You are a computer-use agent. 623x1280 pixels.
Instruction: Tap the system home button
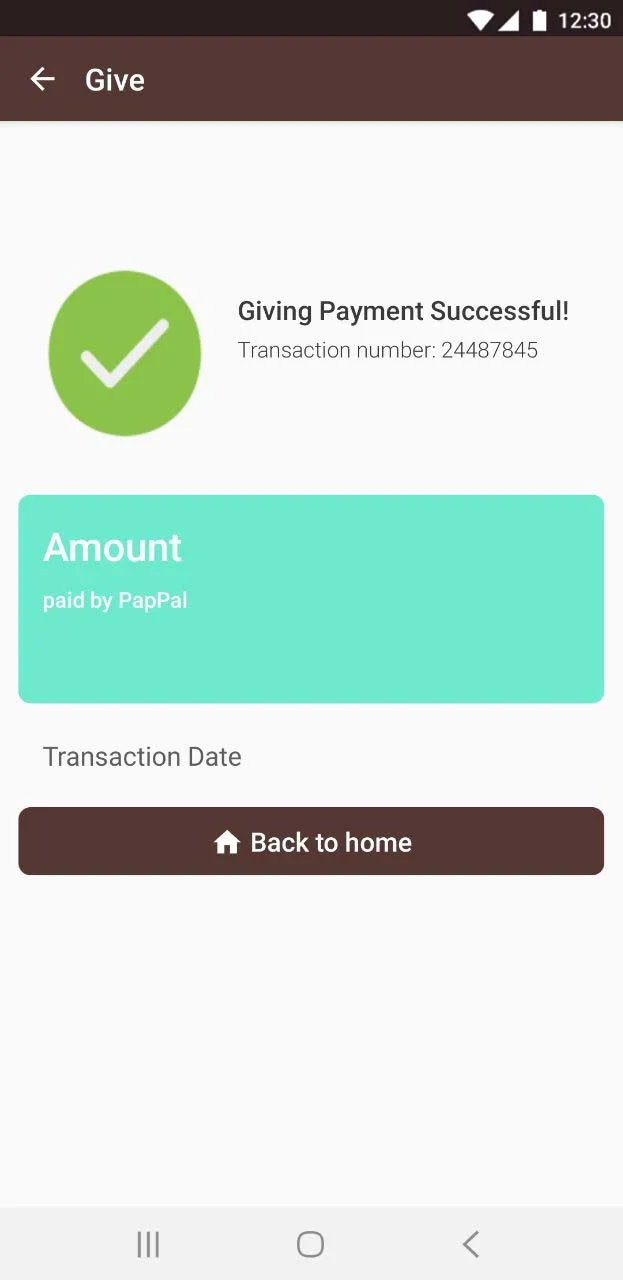pyautogui.click(x=310, y=1244)
